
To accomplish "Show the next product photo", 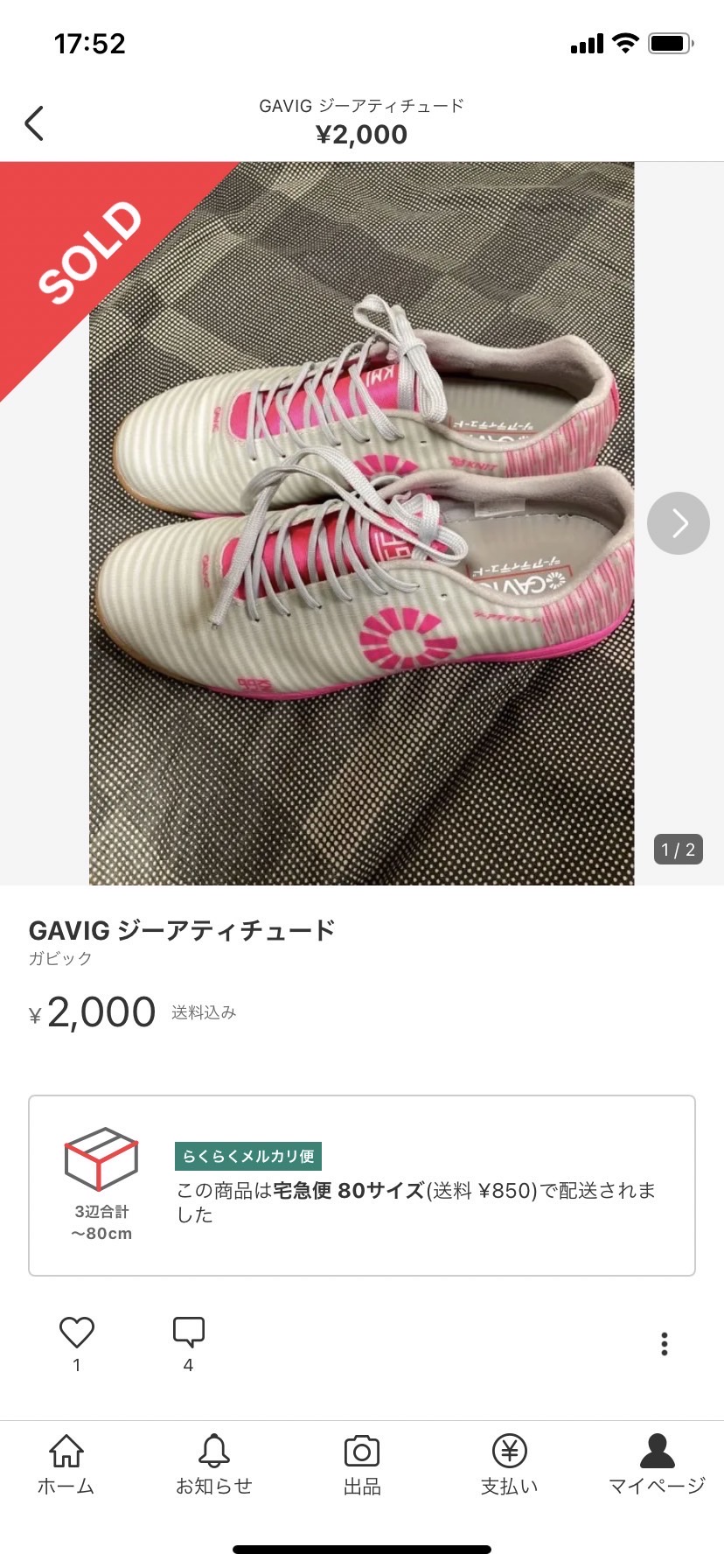I will (x=678, y=523).
